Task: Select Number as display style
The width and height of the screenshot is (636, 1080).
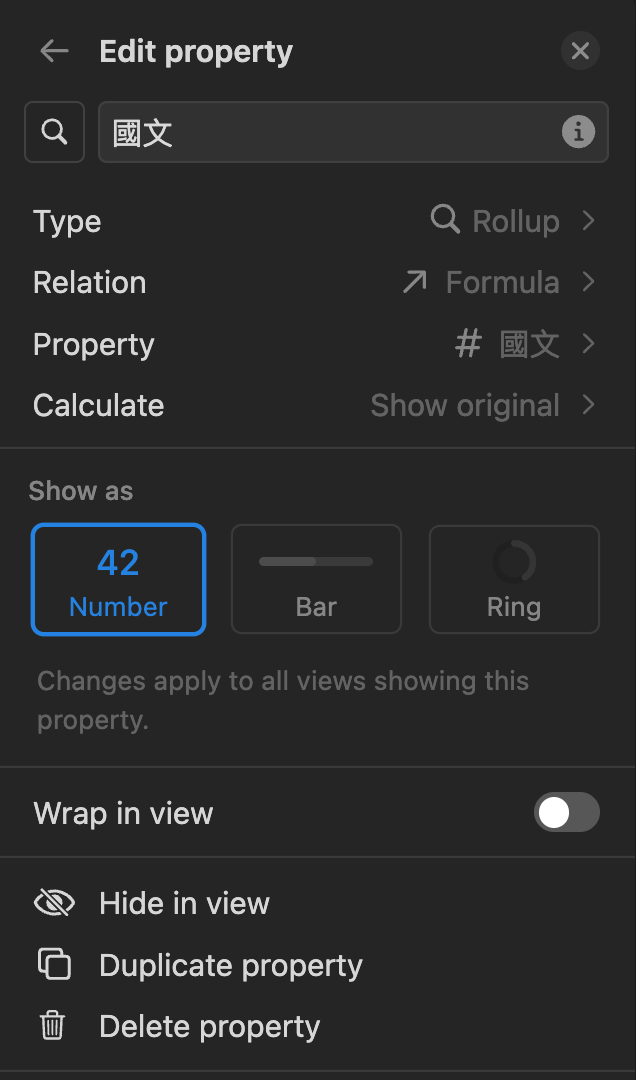Action: [118, 579]
